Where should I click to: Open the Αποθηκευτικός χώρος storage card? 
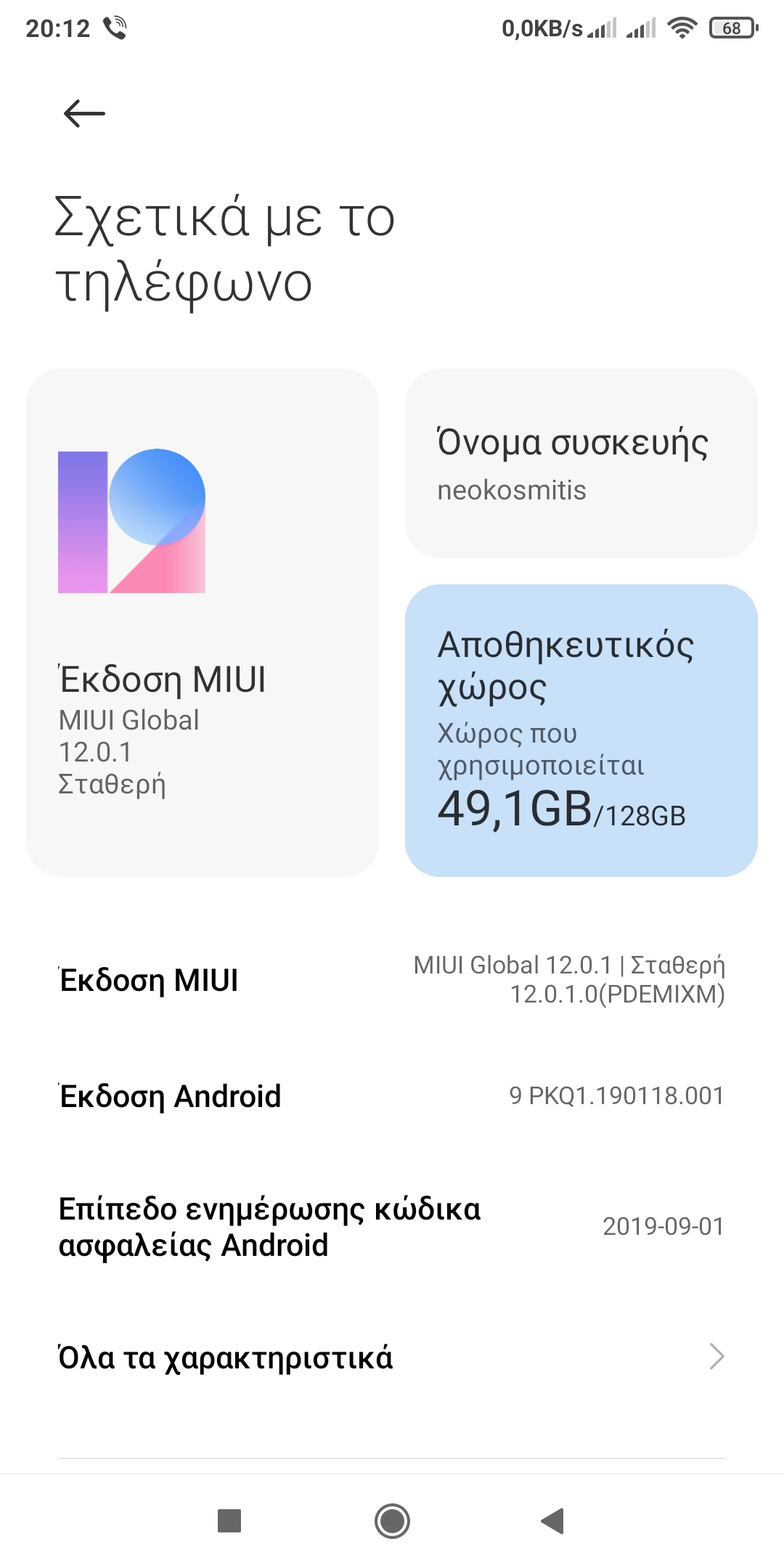pyautogui.click(x=581, y=730)
